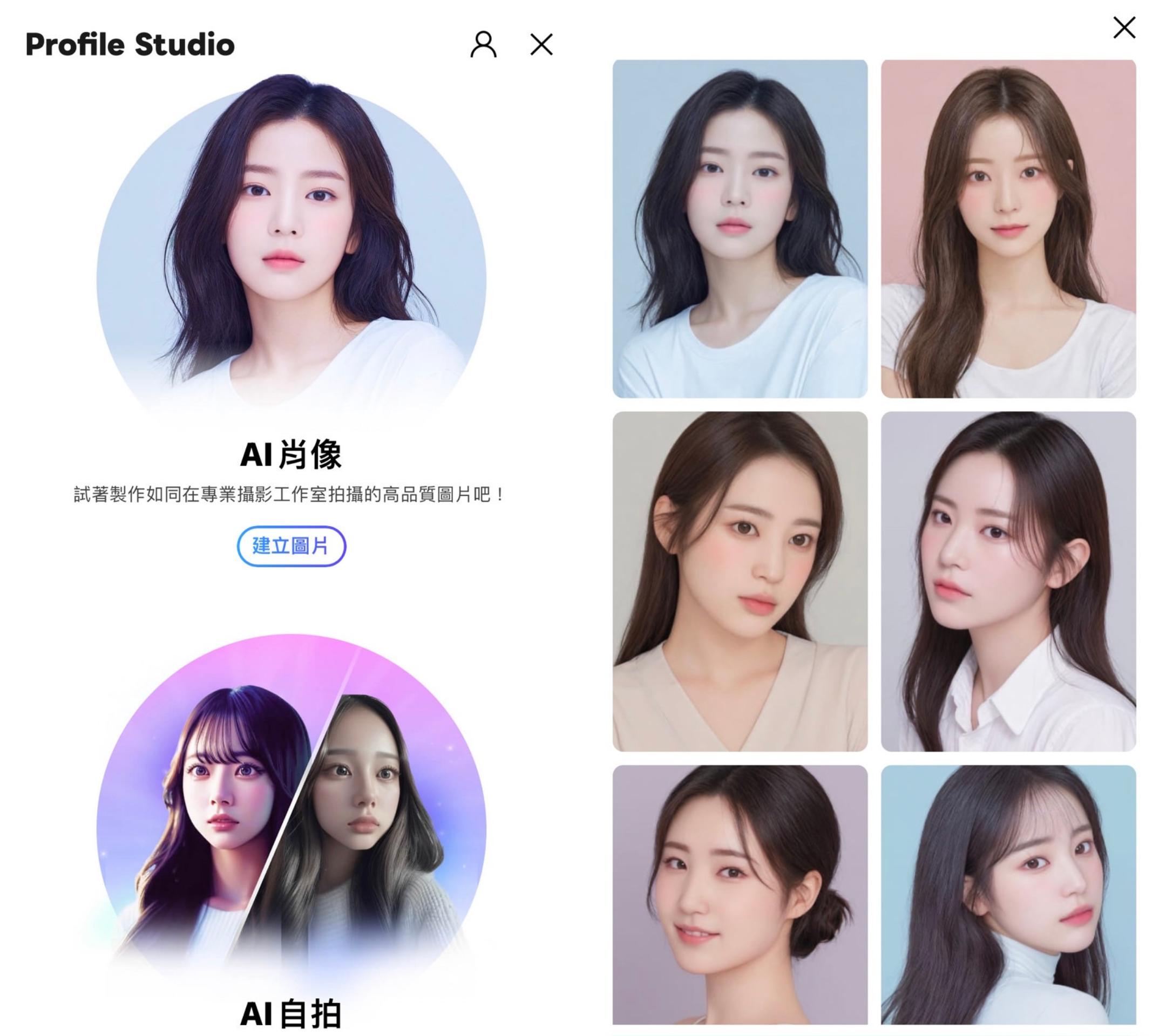The height and width of the screenshot is (1036, 1166).
Task: View the portrait with the white collared shirt
Action: coord(1008,581)
